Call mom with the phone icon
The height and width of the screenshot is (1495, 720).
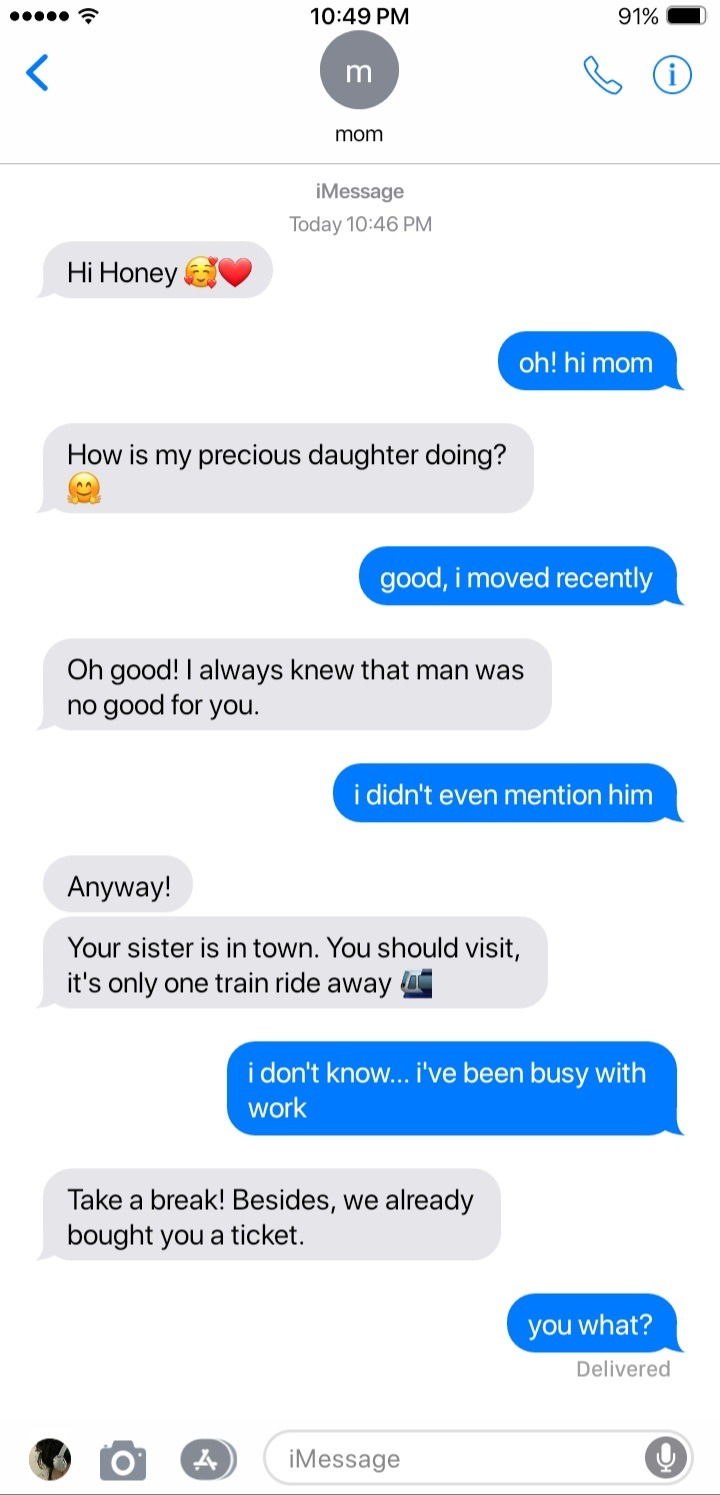602,74
